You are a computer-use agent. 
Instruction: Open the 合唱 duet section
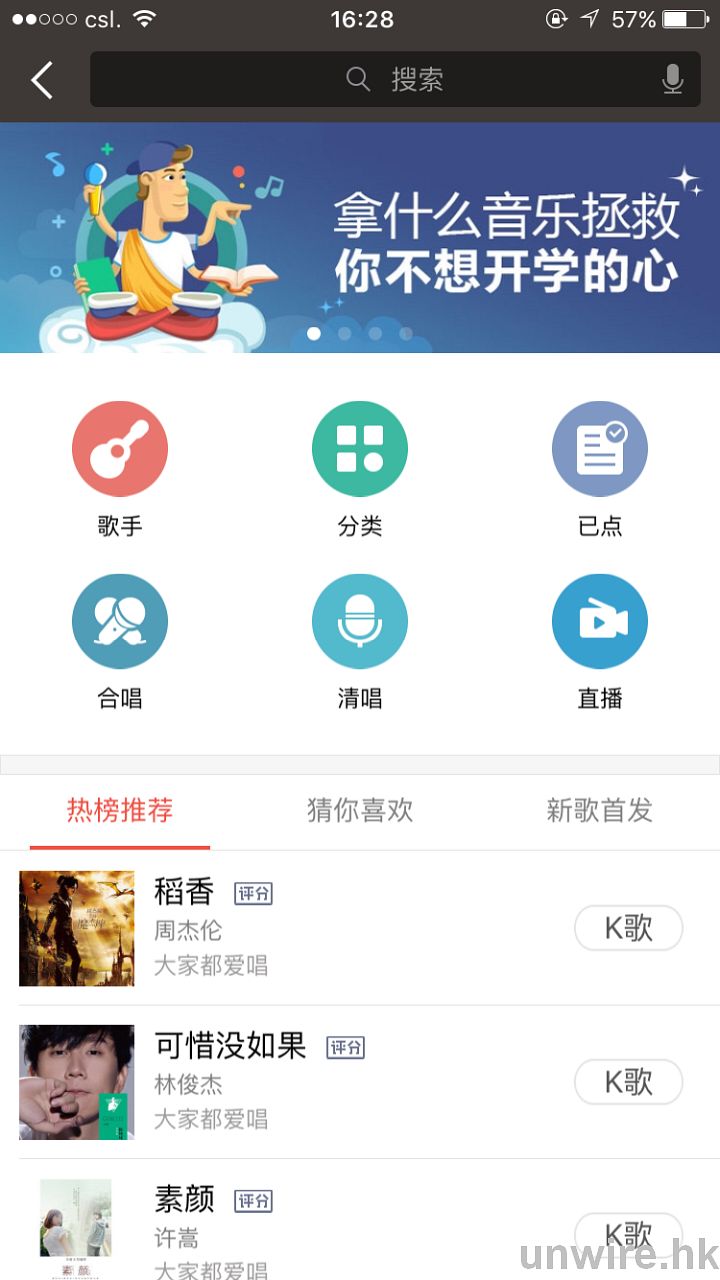pyautogui.click(x=120, y=621)
